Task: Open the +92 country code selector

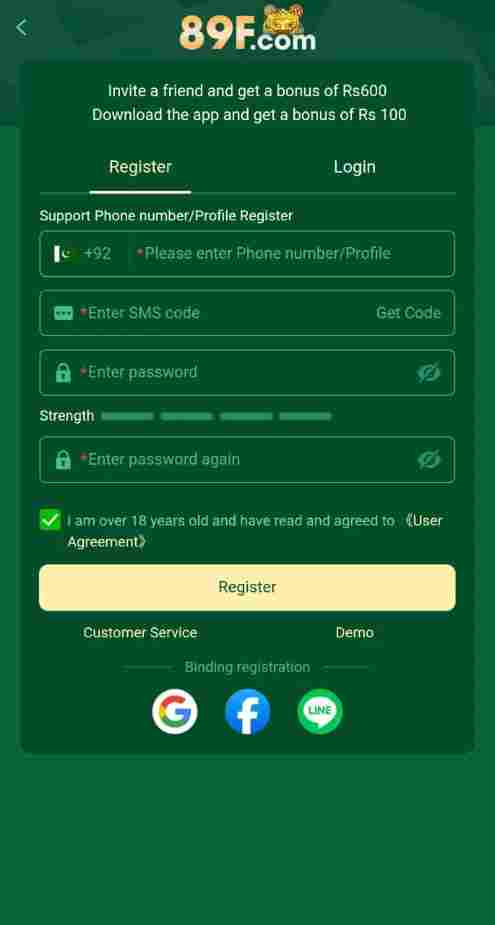Action: 83,254
